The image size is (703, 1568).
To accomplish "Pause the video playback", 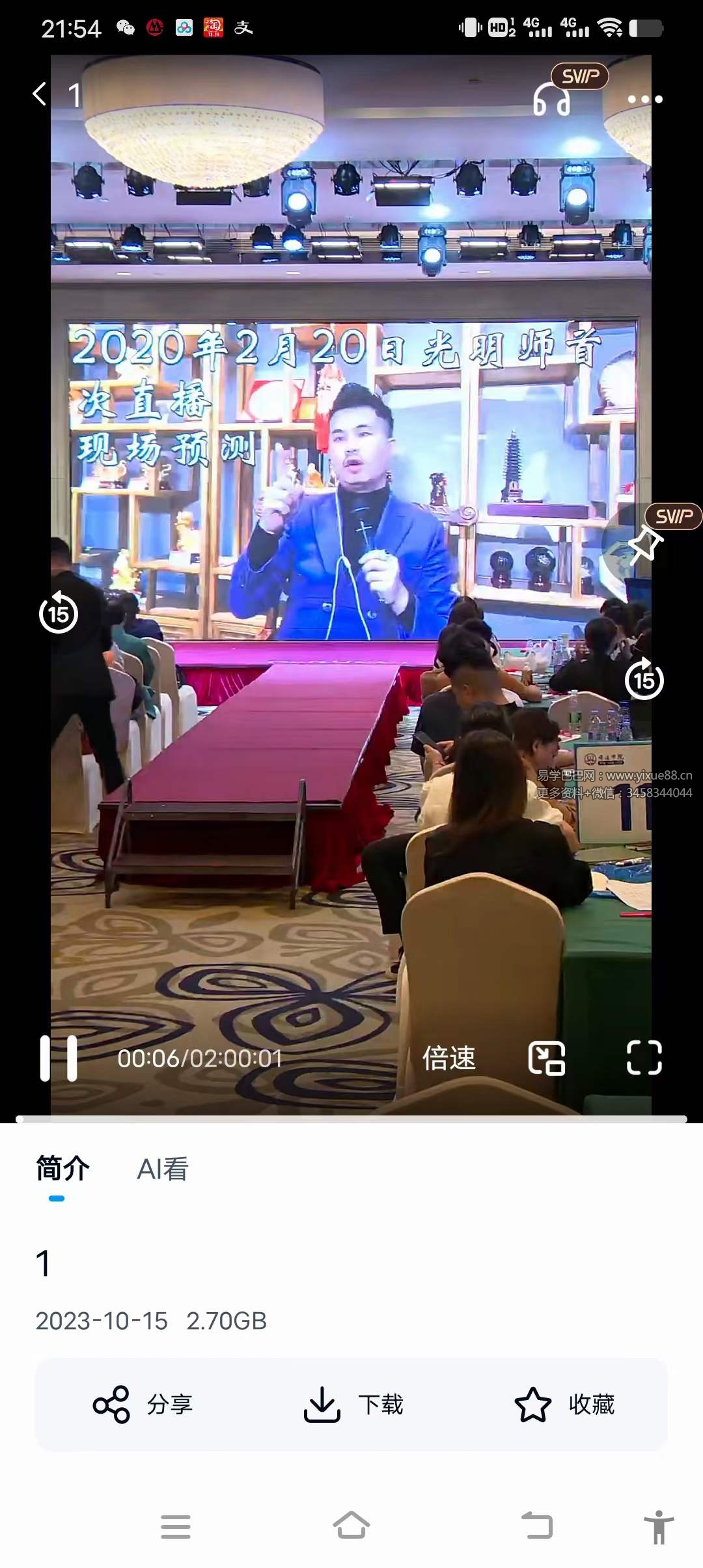I will [59, 1057].
